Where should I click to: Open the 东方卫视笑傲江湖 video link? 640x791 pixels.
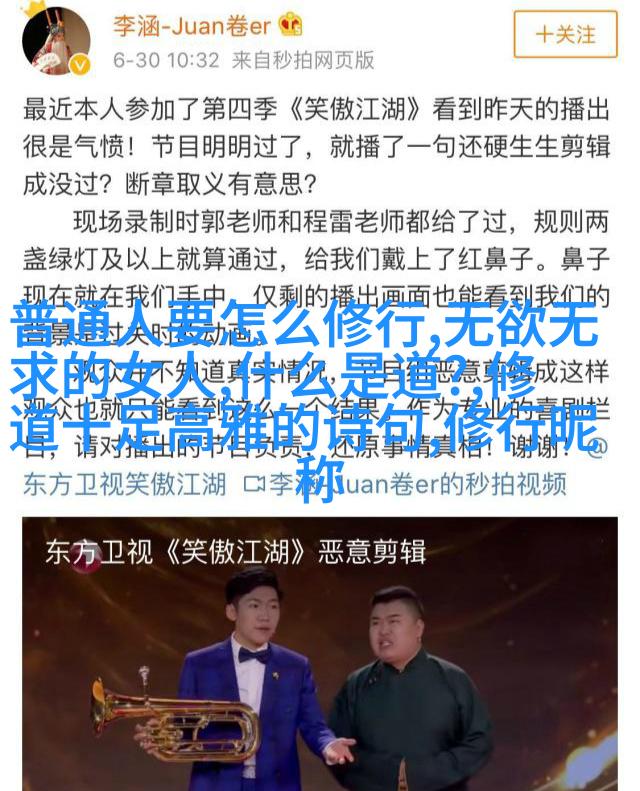tap(126, 485)
